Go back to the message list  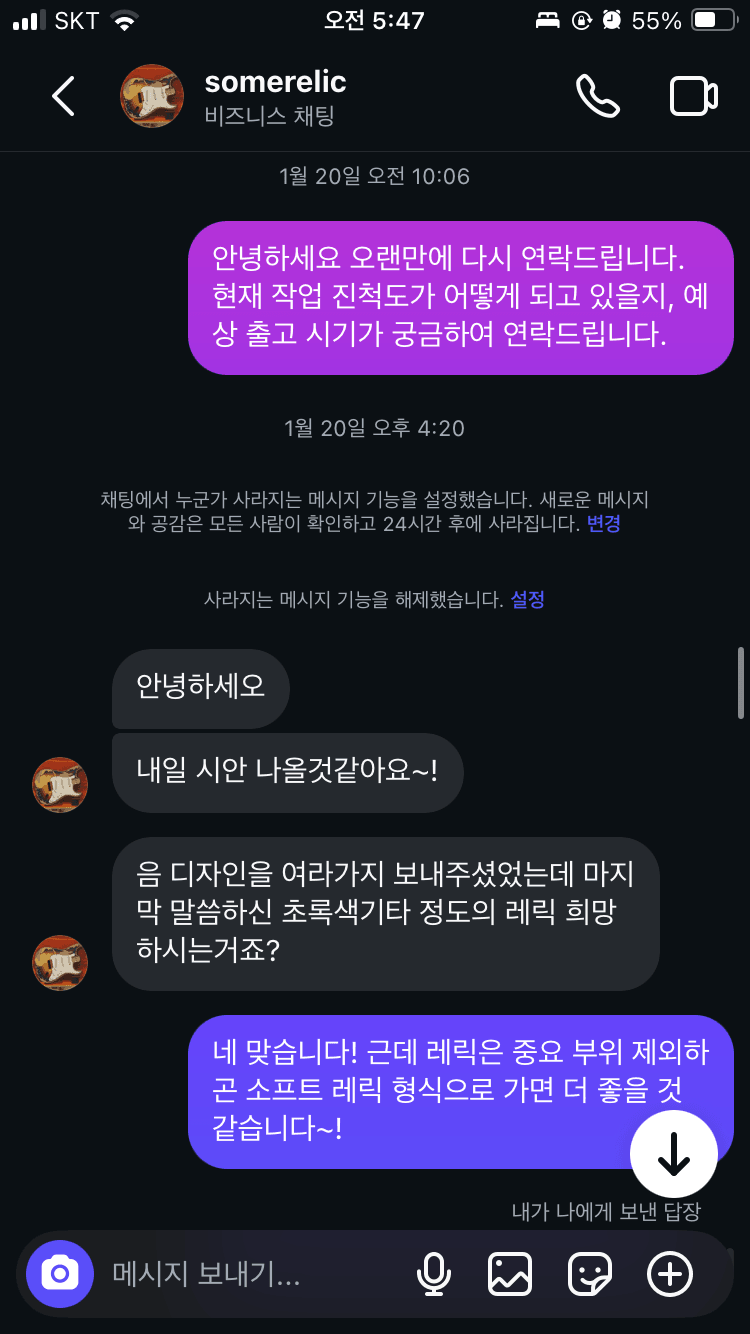tap(63, 96)
